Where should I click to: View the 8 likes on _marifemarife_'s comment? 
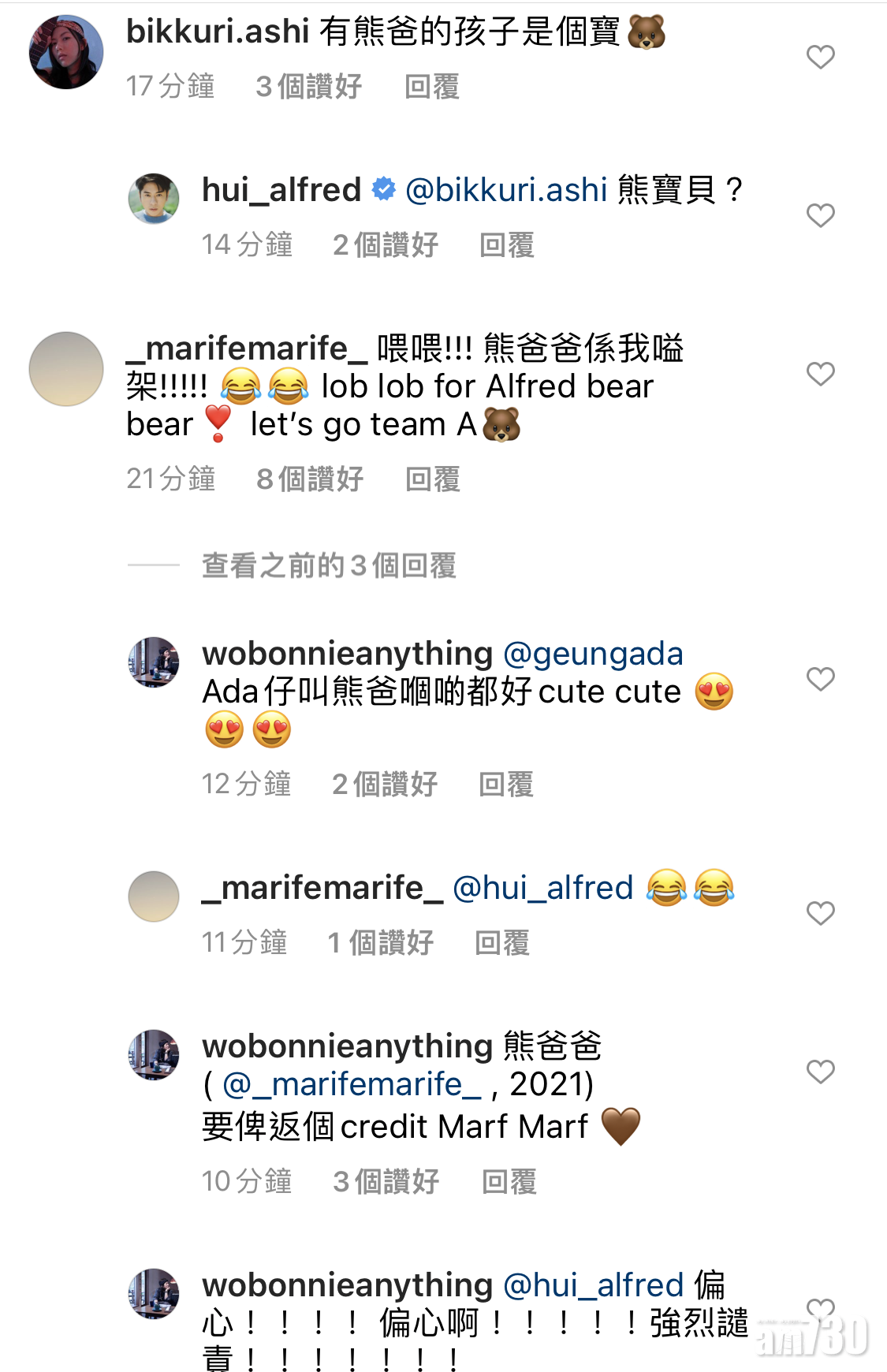310,479
